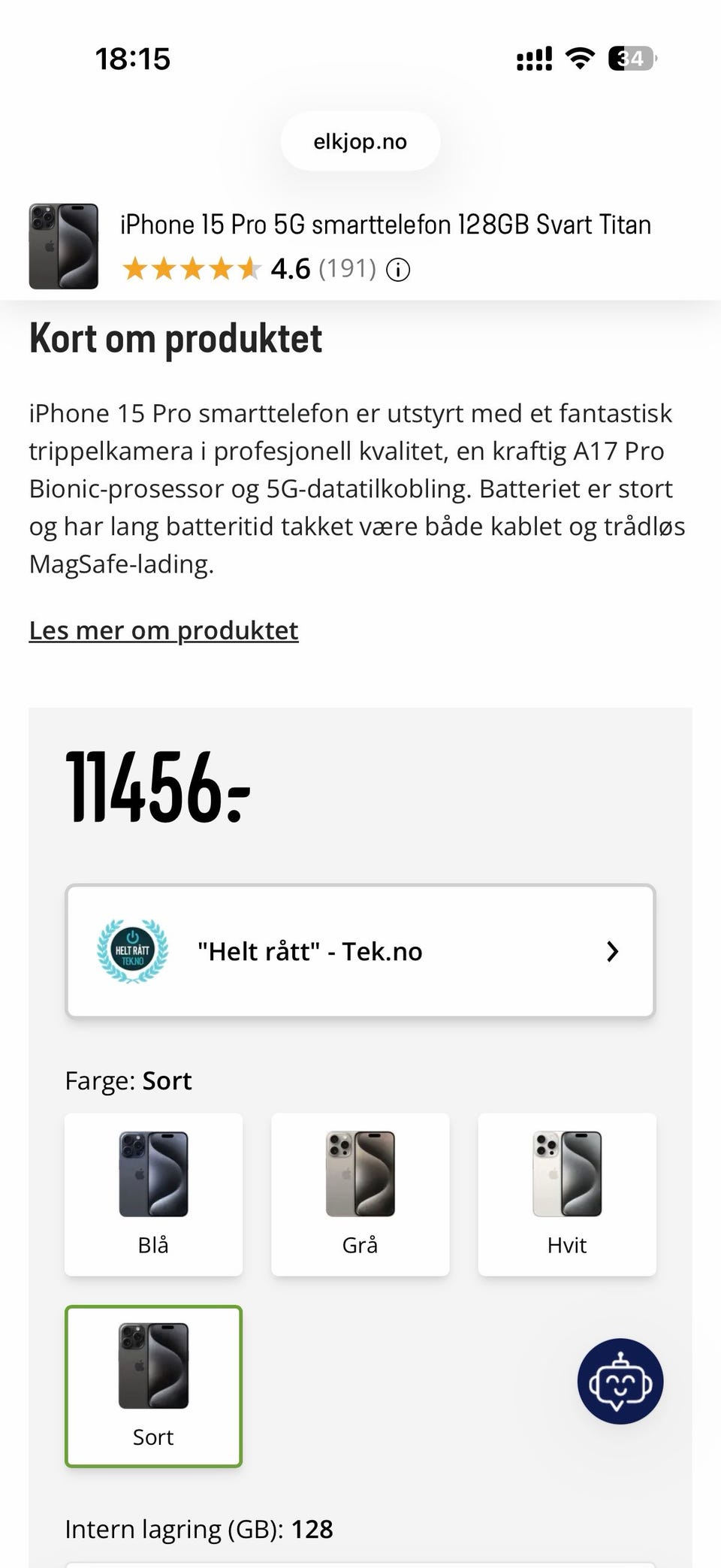Select the Blå color option
Screen dimensions: 721x1568
(153, 1195)
